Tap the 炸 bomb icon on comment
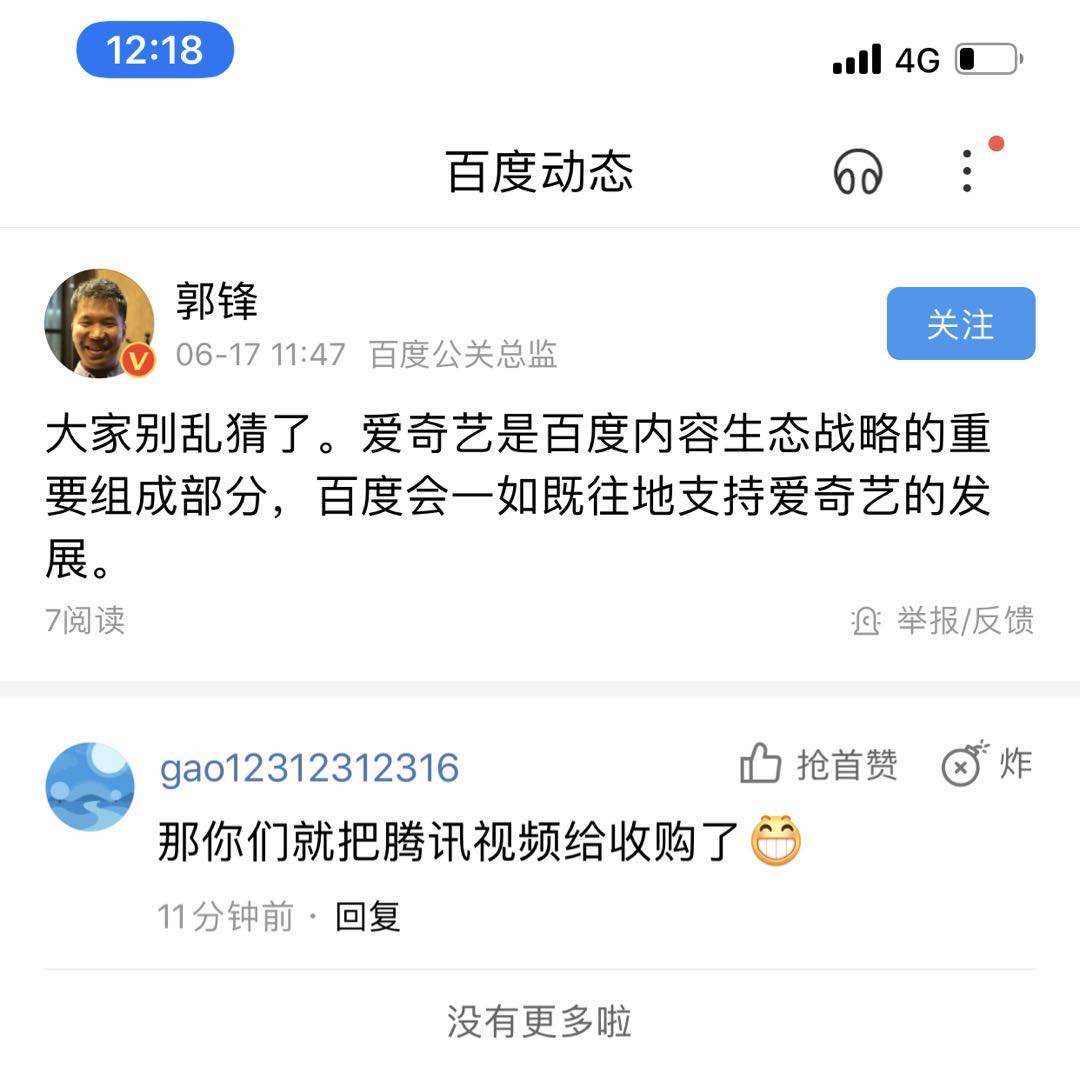The height and width of the screenshot is (1068, 1080). [986, 765]
